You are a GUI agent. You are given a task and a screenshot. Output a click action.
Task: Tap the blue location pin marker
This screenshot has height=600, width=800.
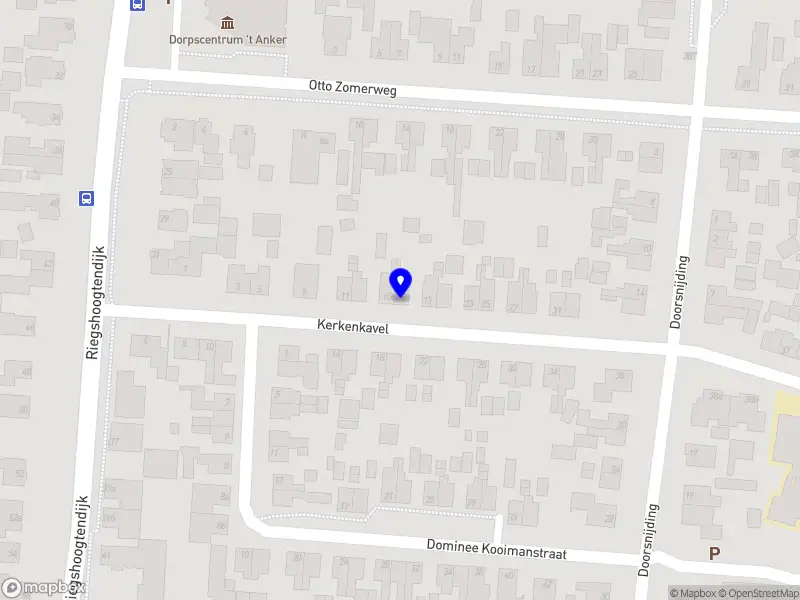point(400,282)
